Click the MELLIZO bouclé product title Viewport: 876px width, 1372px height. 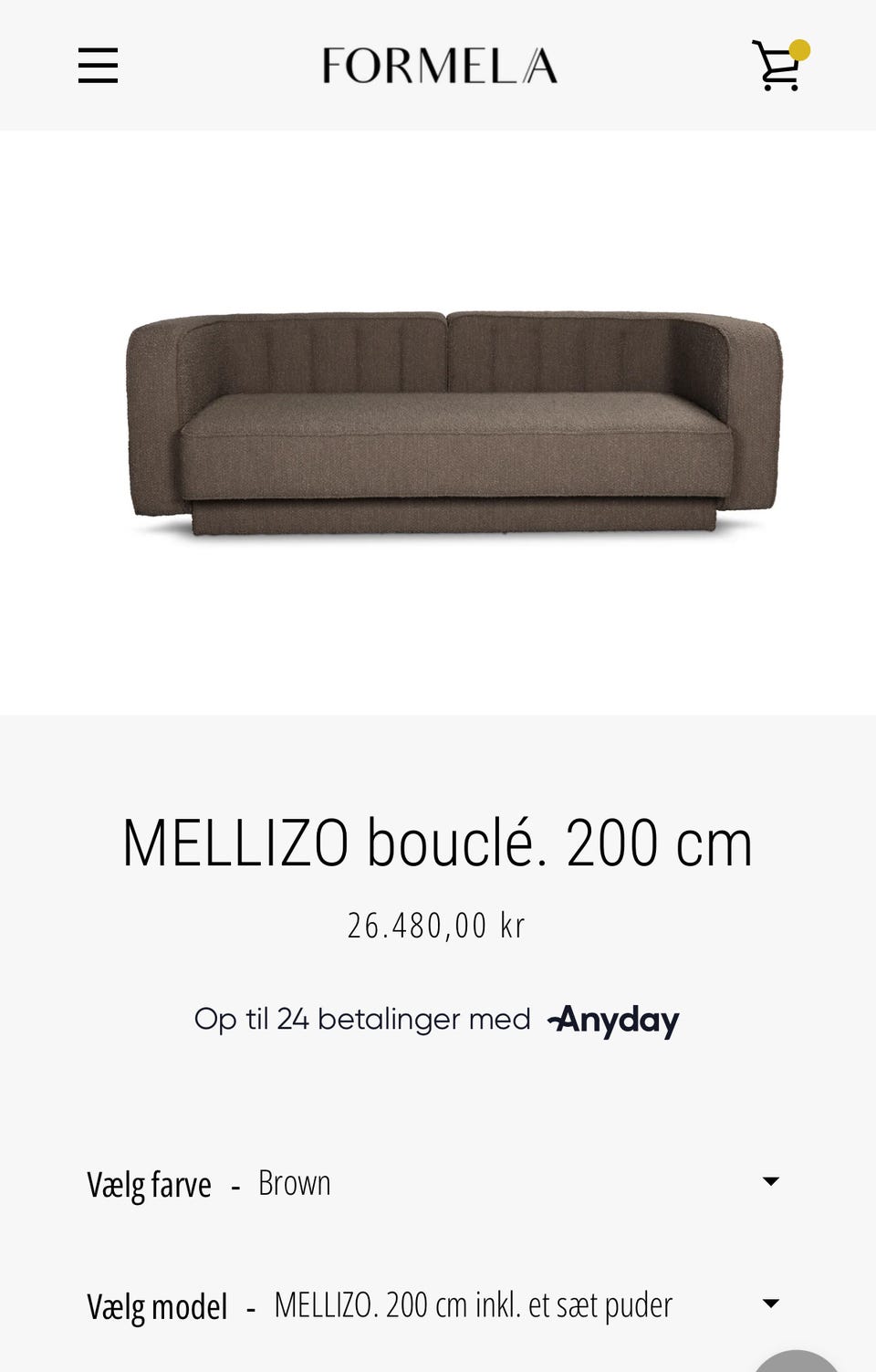tap(438, 844)
